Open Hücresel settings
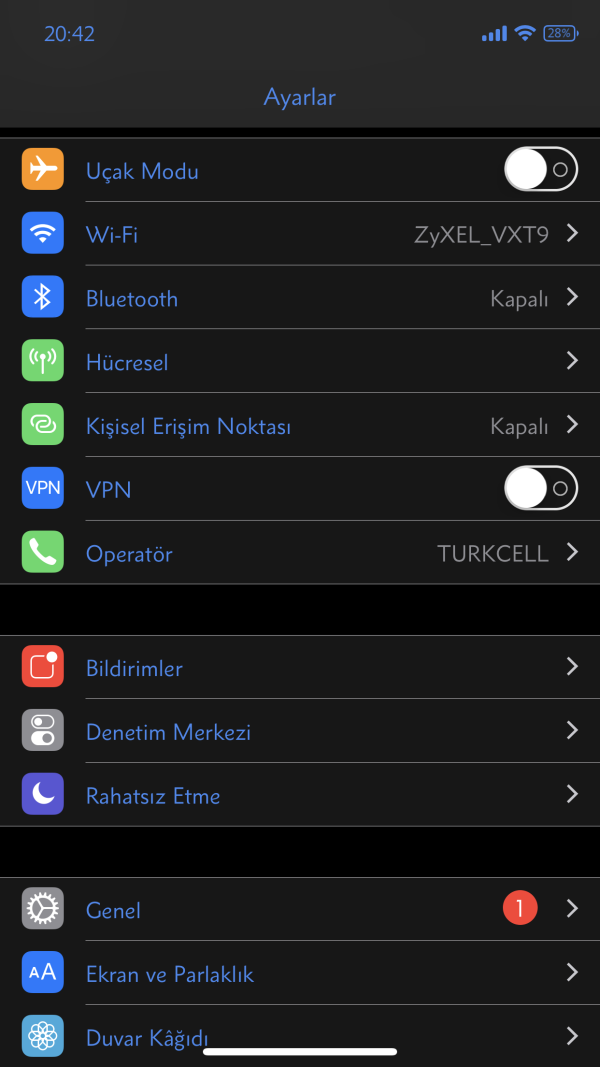600x1067 pixels. point(300,361)
